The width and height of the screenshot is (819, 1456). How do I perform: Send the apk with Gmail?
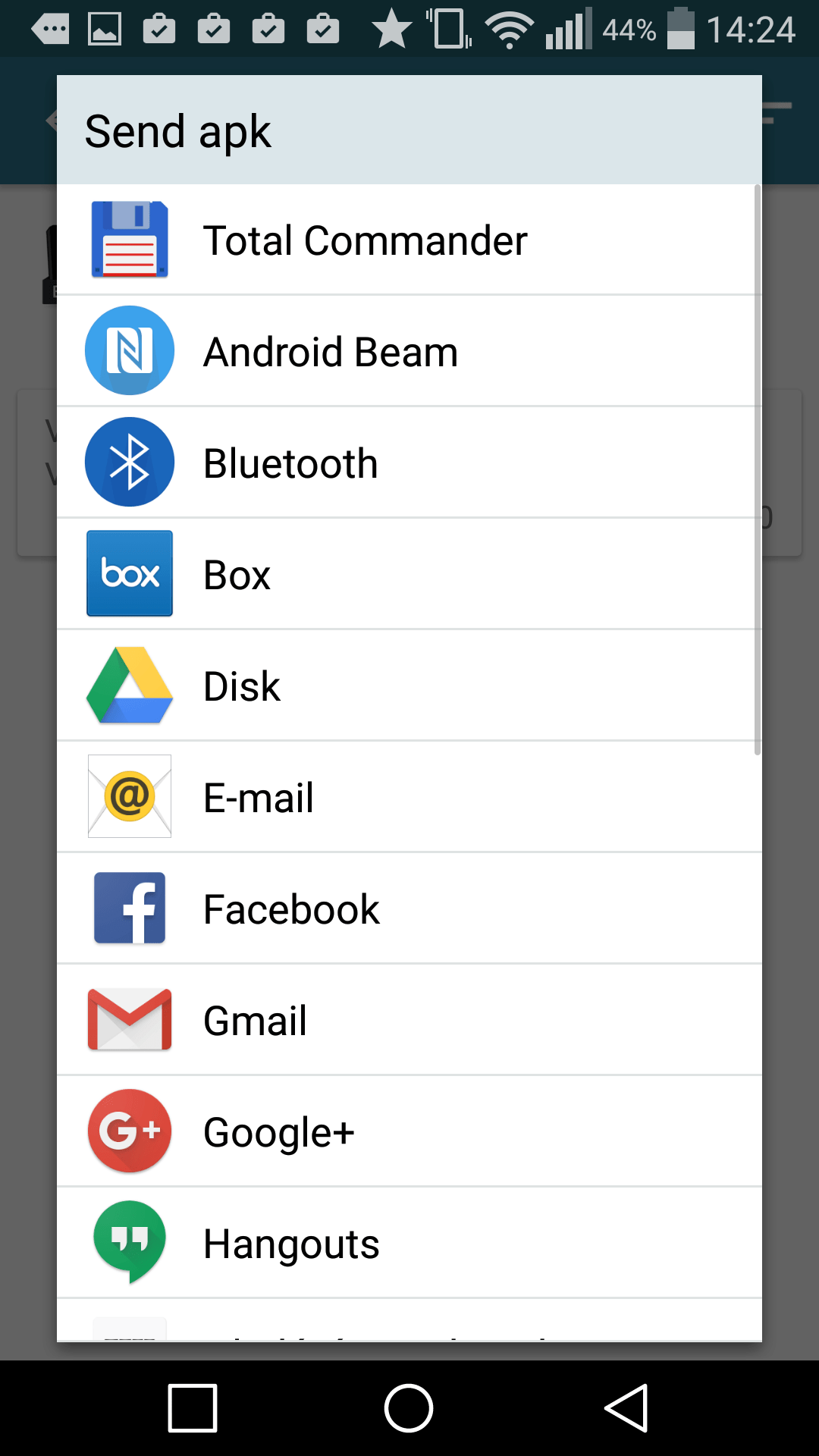tap(409, 1020)
